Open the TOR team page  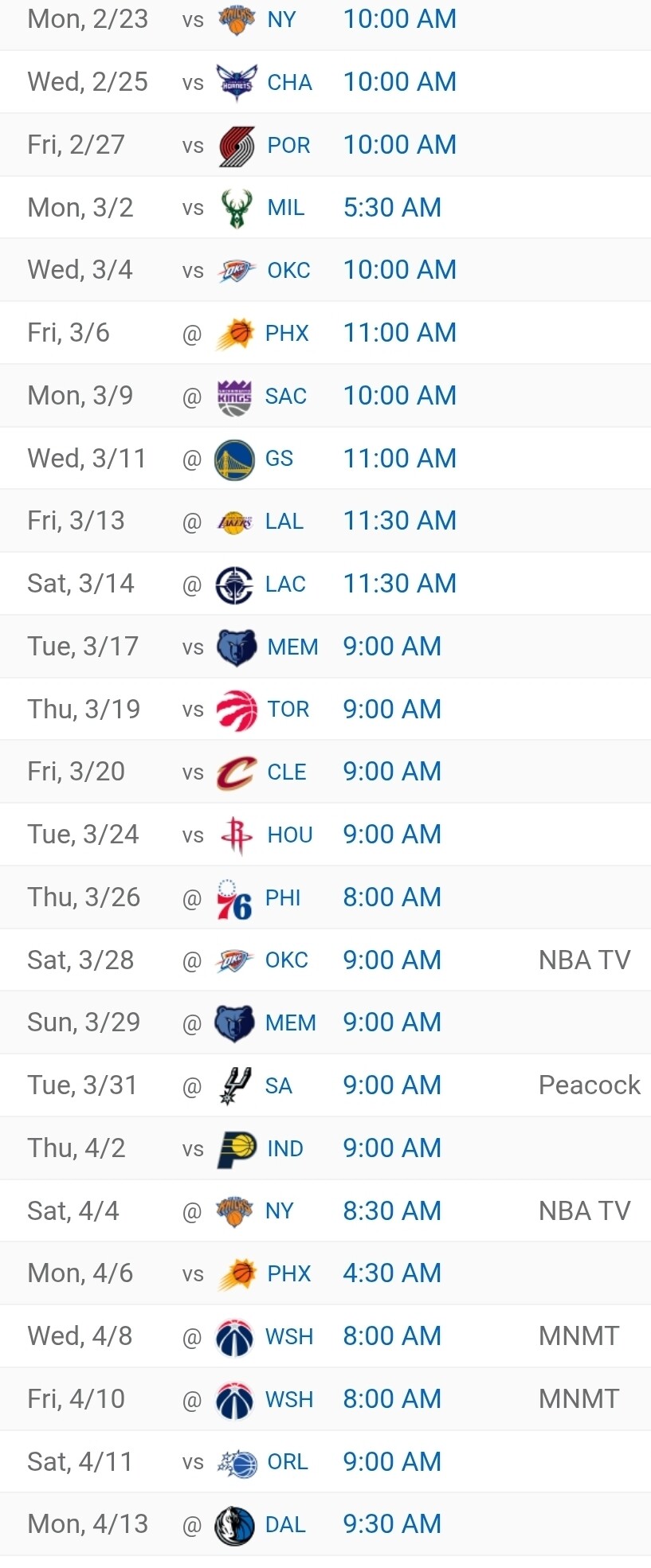[288, 710]
